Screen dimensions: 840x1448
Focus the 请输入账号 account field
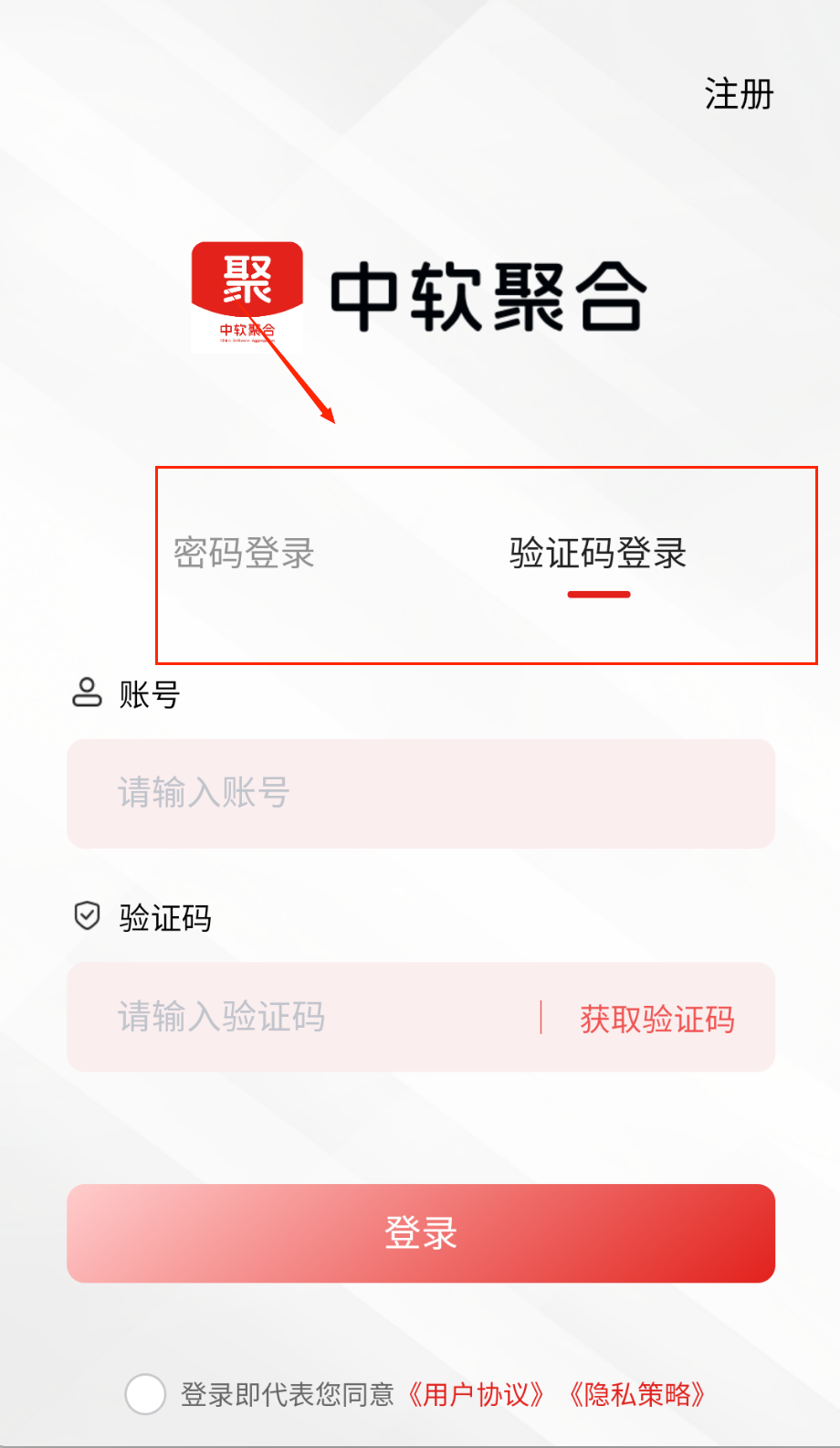pyautogui.click(x=420, y=793)
